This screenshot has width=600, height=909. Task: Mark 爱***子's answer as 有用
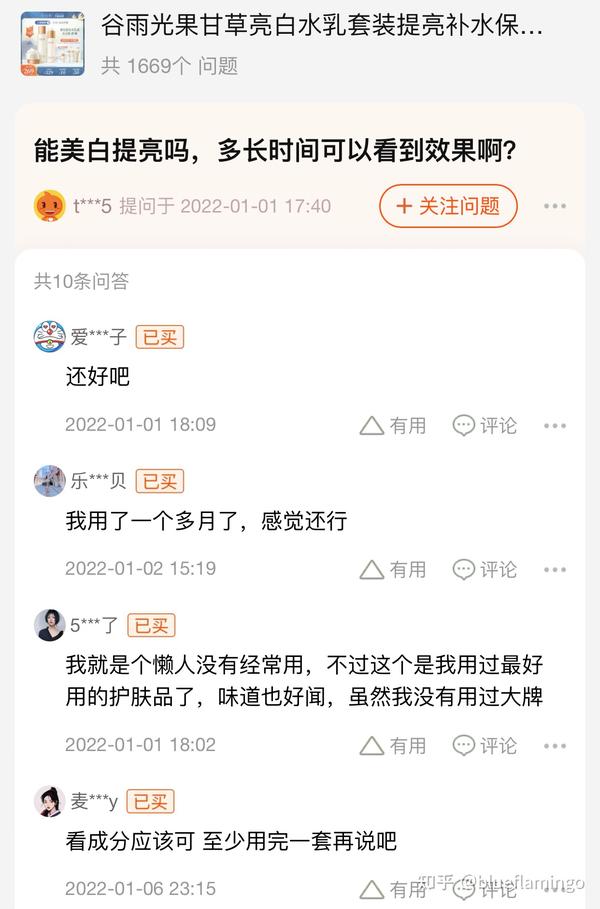(x=393, y=426)
